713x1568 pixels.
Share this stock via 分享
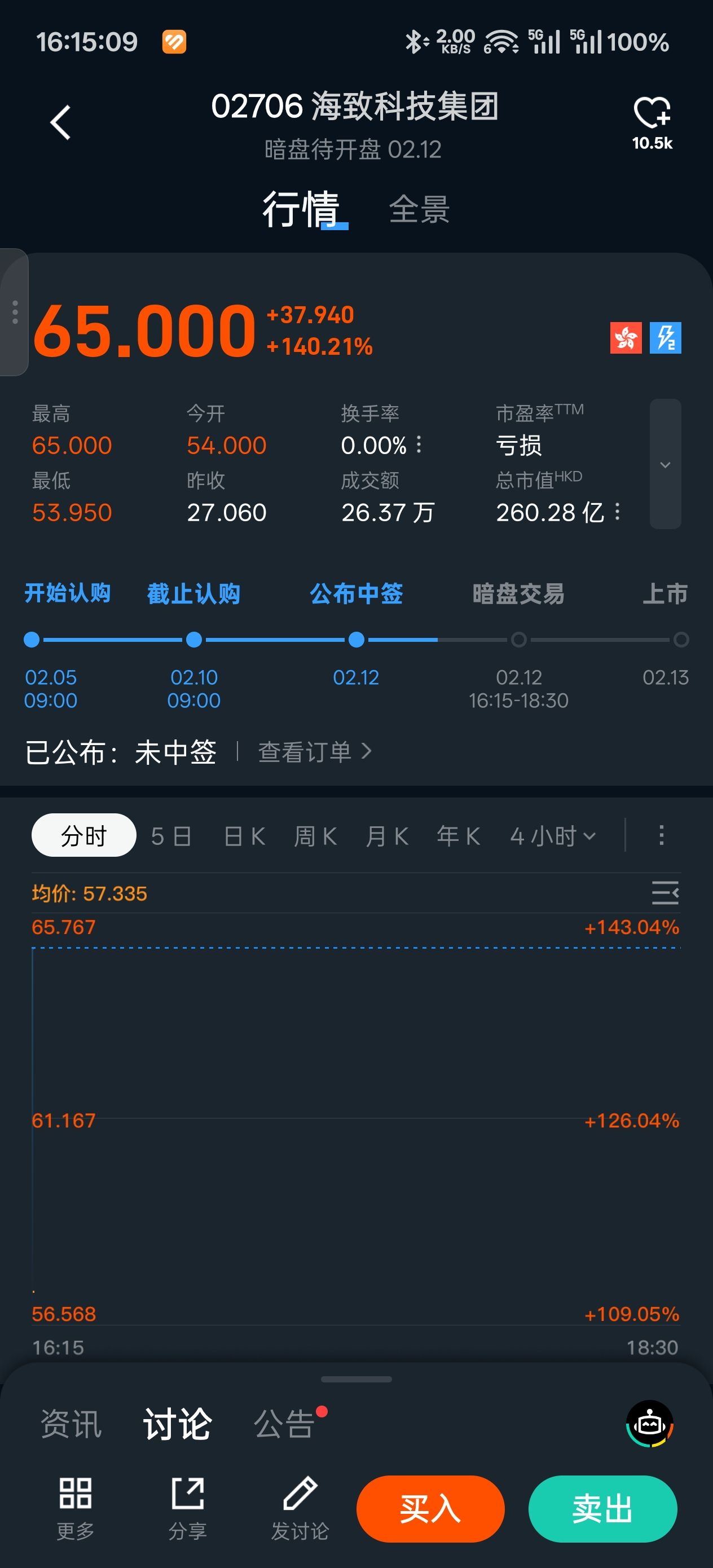[x=187, y=1507]
